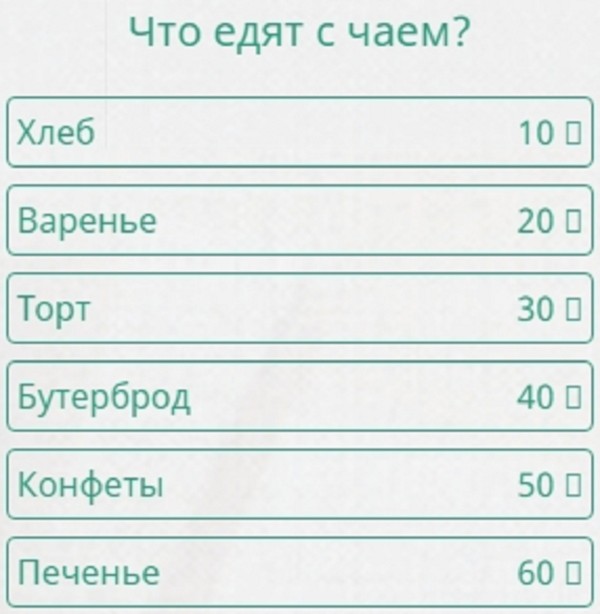
Task: Tap the Торт answer
Action: (x=300, y=308)
